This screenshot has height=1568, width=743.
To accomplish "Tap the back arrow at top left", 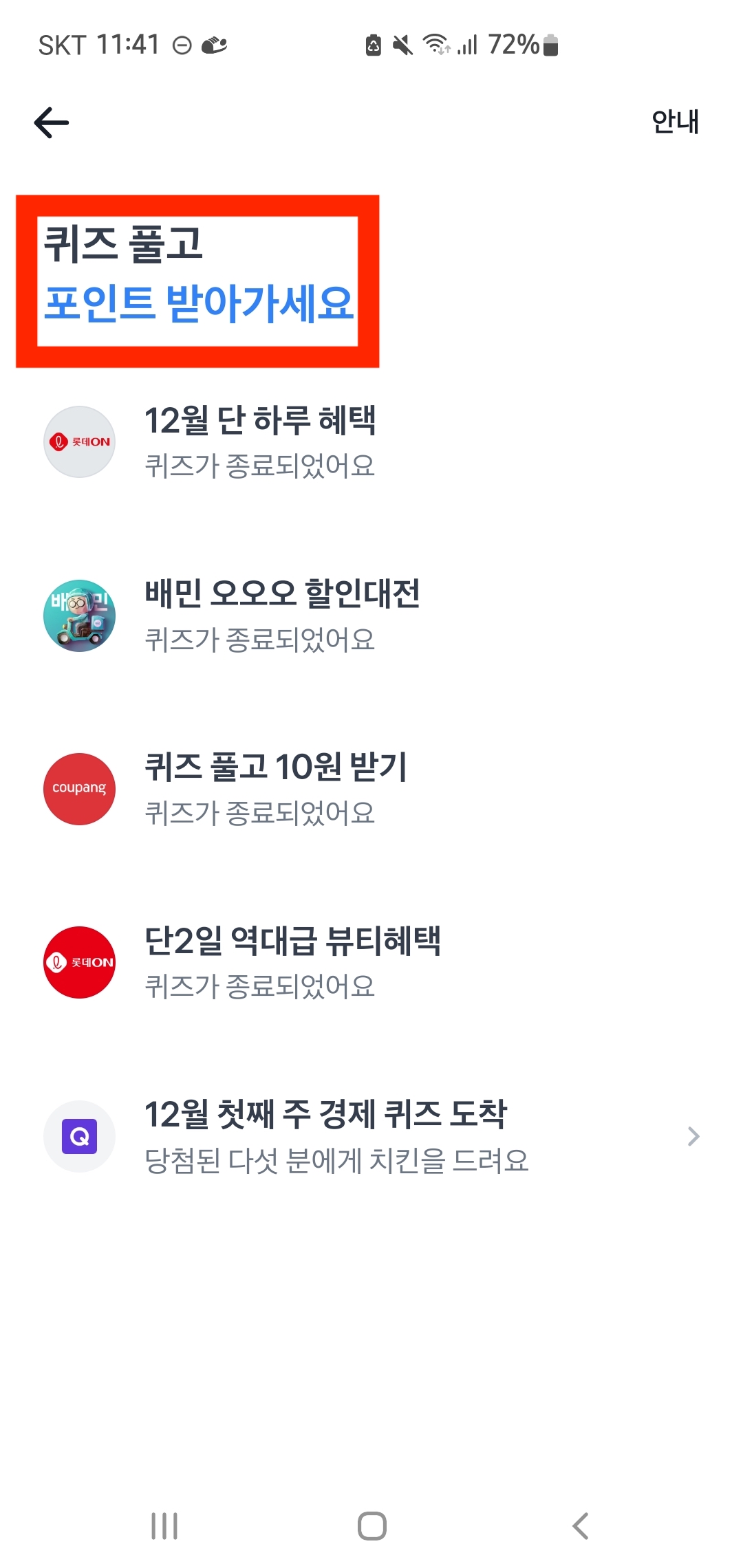I will click(x=49, y=122).
